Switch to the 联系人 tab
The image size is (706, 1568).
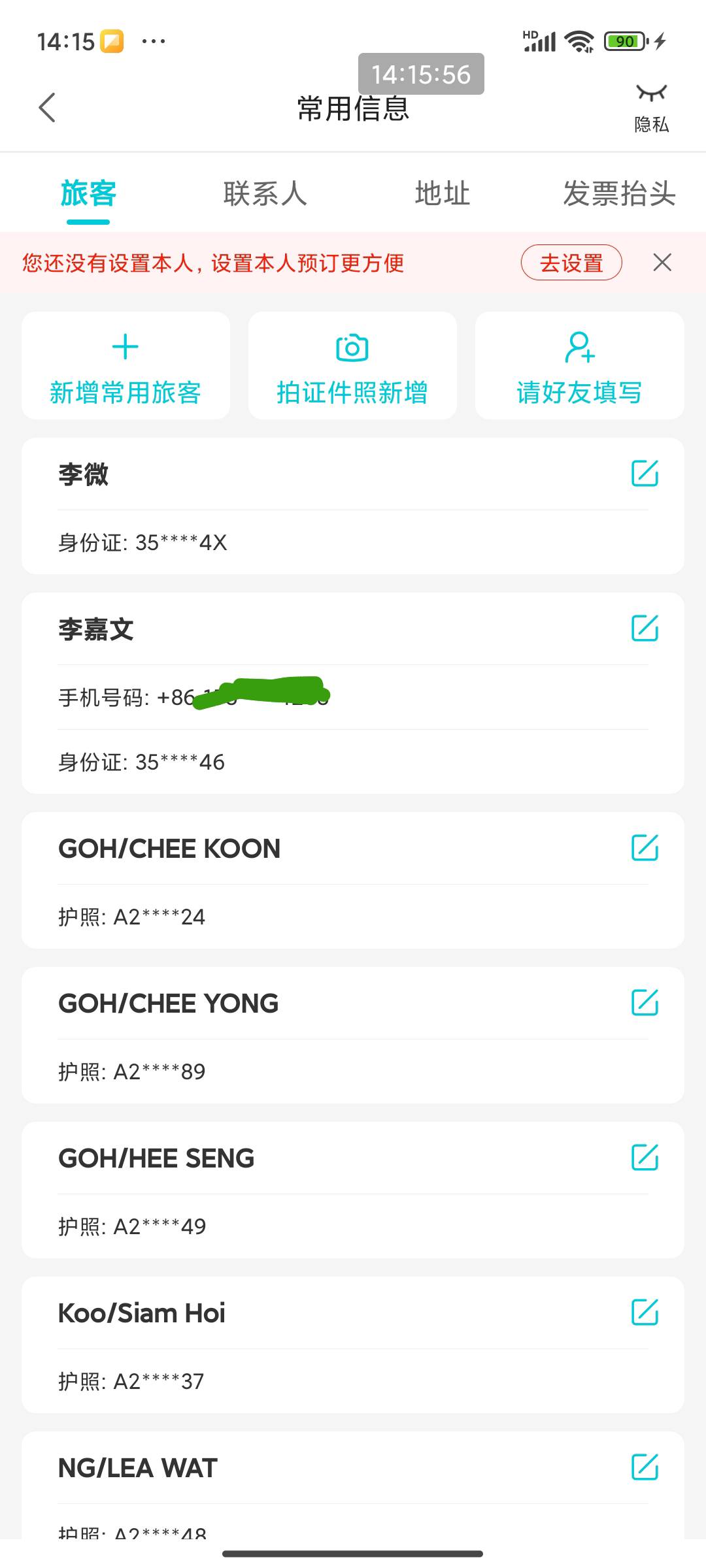tap(265, 194)
